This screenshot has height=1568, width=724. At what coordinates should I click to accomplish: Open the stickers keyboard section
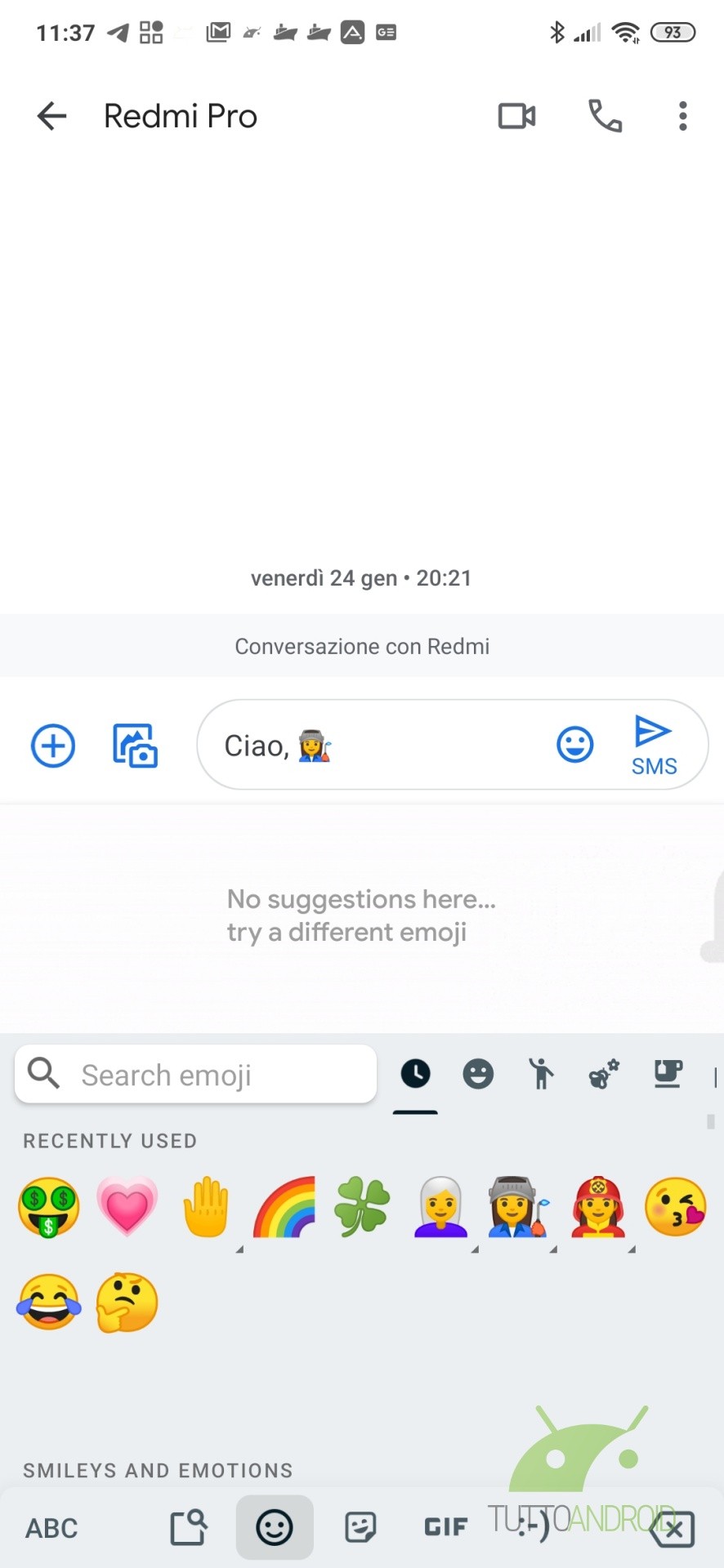[x=360, y=1527]
